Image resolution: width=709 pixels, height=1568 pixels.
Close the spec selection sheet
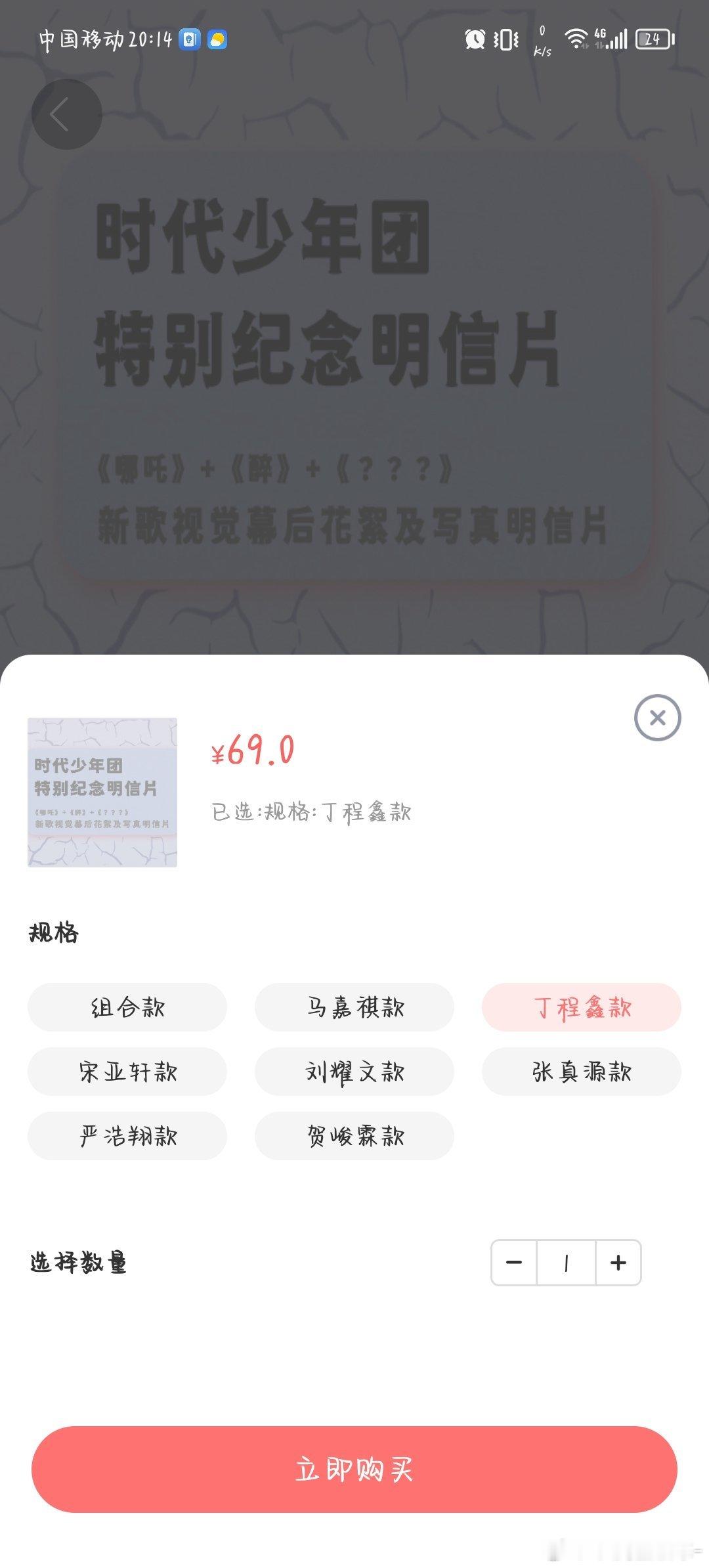[x=658, y=718]
